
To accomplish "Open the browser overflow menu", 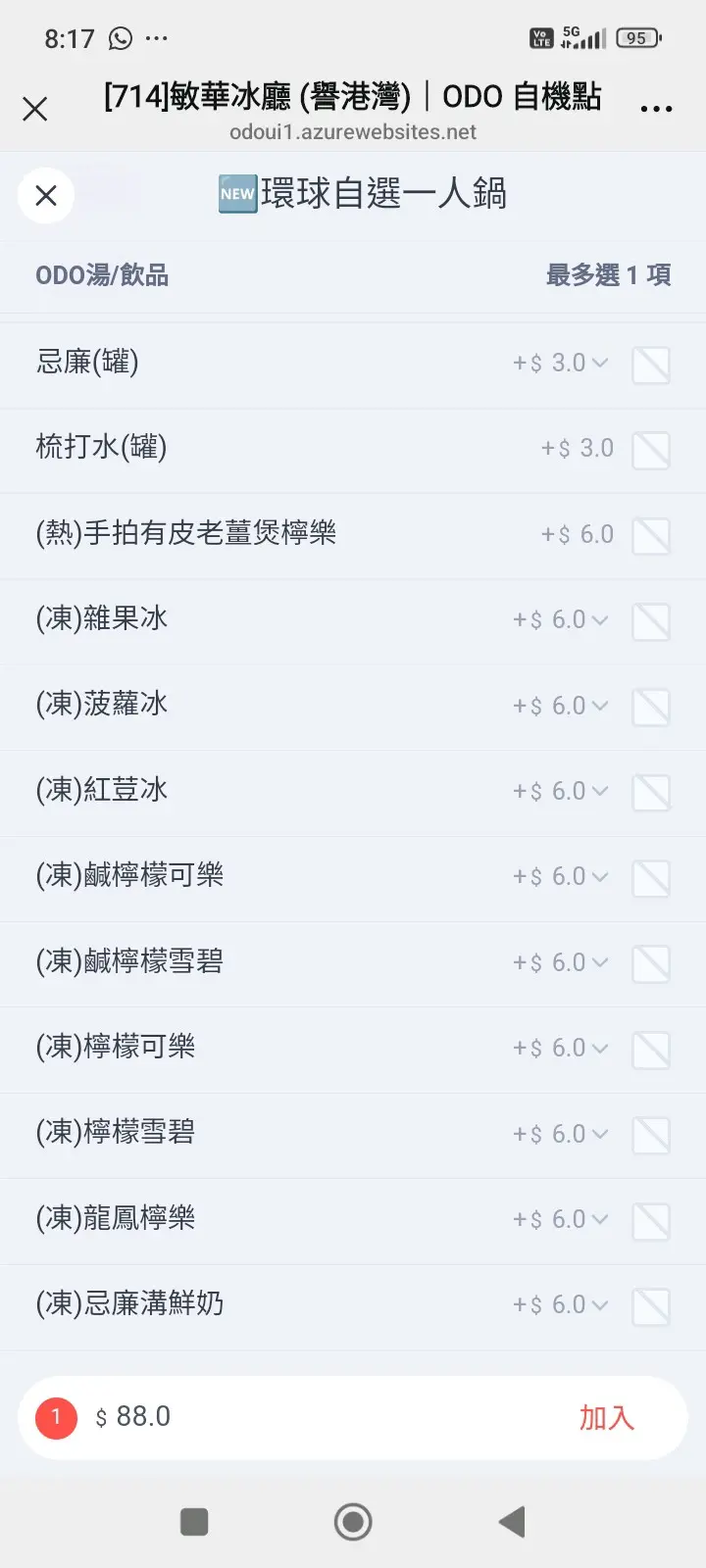I will (656, 109).
